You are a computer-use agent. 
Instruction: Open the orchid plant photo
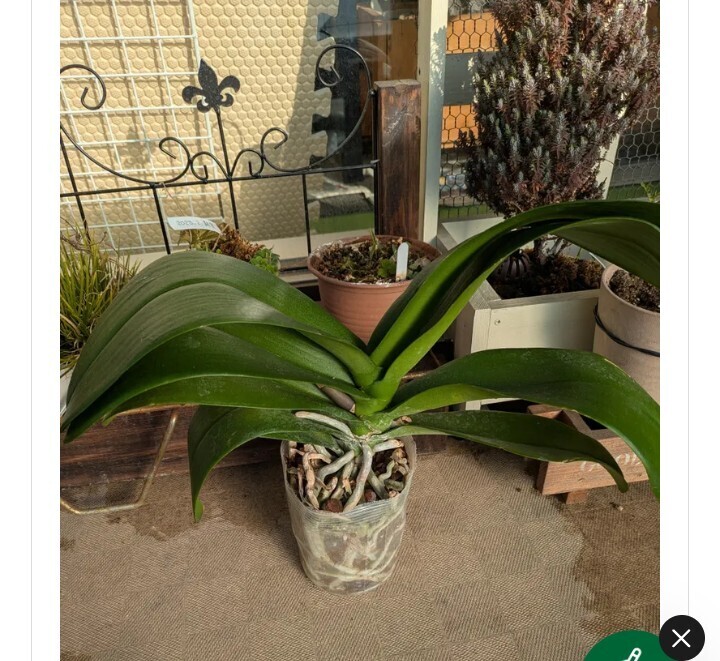coord(360,330)
